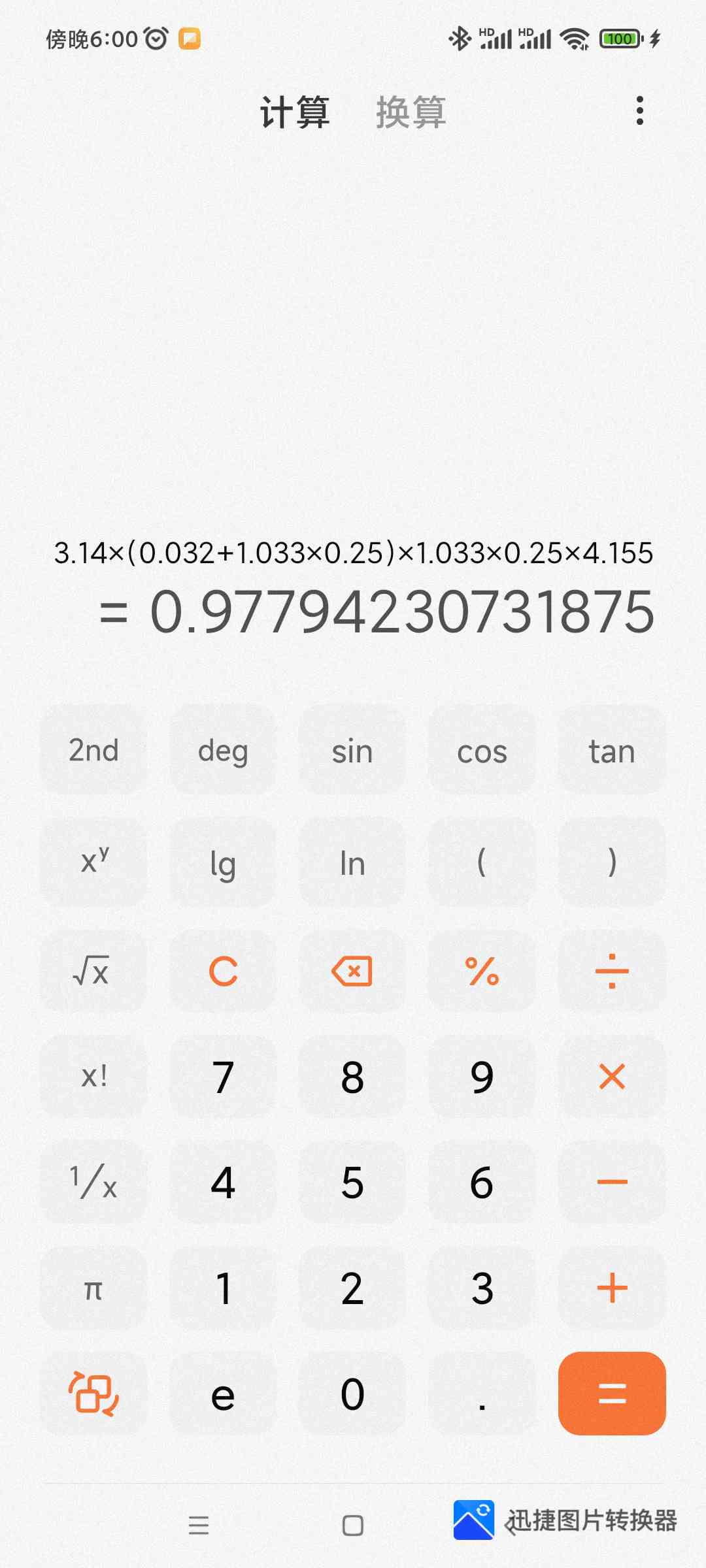This screenshot has width=706, height=1568.
Task: Insert the natural log ln function
Action: [352, 863]
